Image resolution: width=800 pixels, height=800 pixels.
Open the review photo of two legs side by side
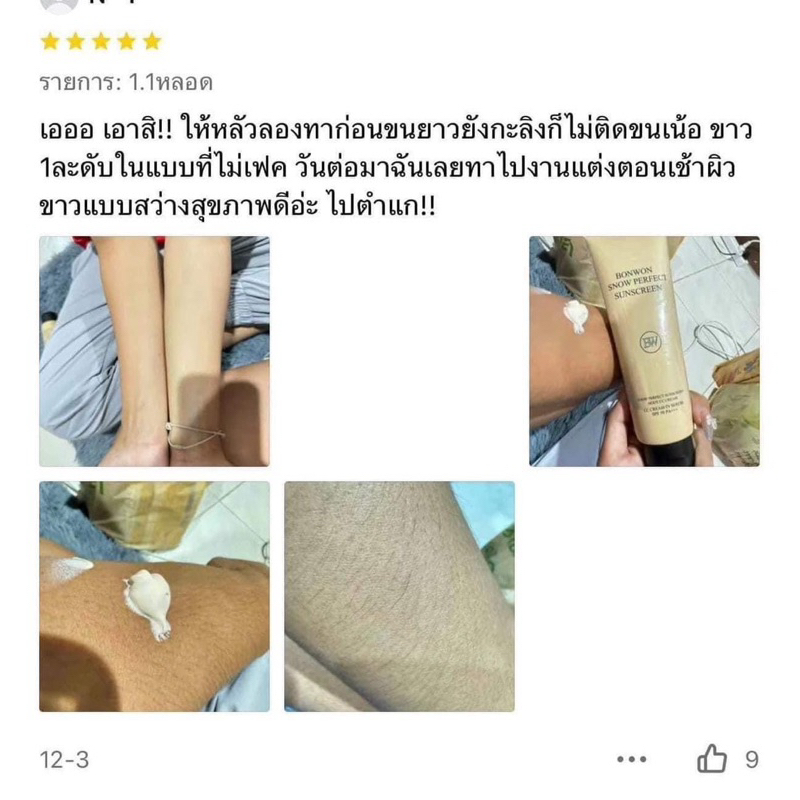(155, 351)
